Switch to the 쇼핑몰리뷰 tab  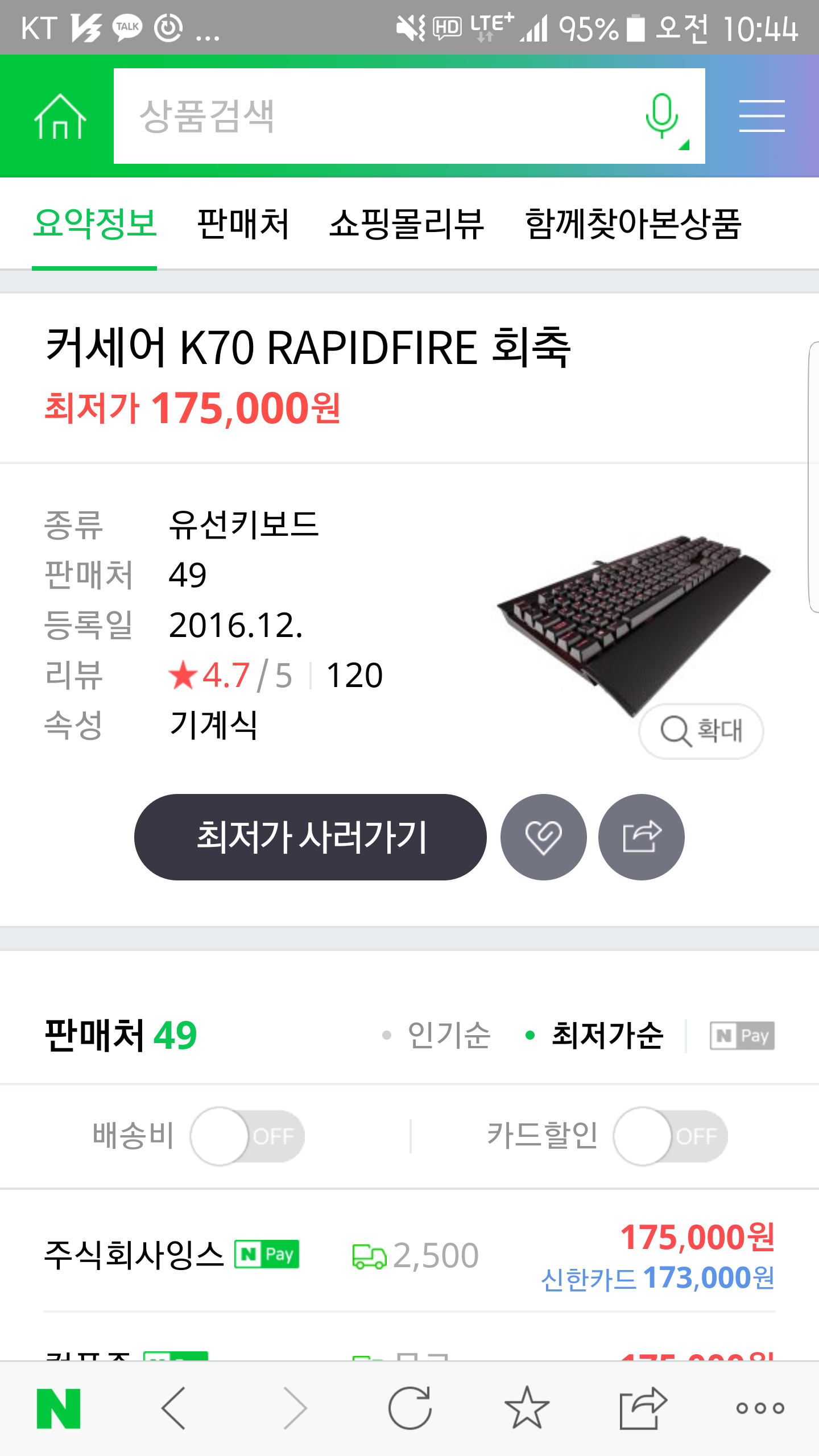pyautogui.click(x=407, y=224)
